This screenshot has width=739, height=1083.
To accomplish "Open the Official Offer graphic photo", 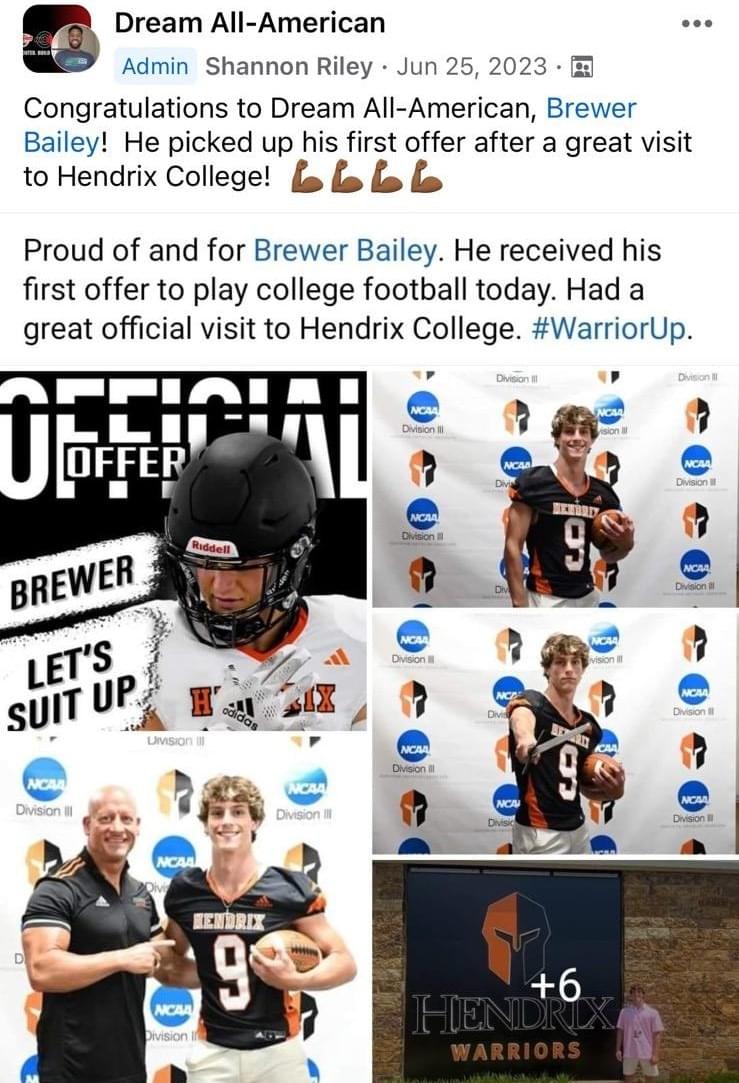I will (183, 550).
